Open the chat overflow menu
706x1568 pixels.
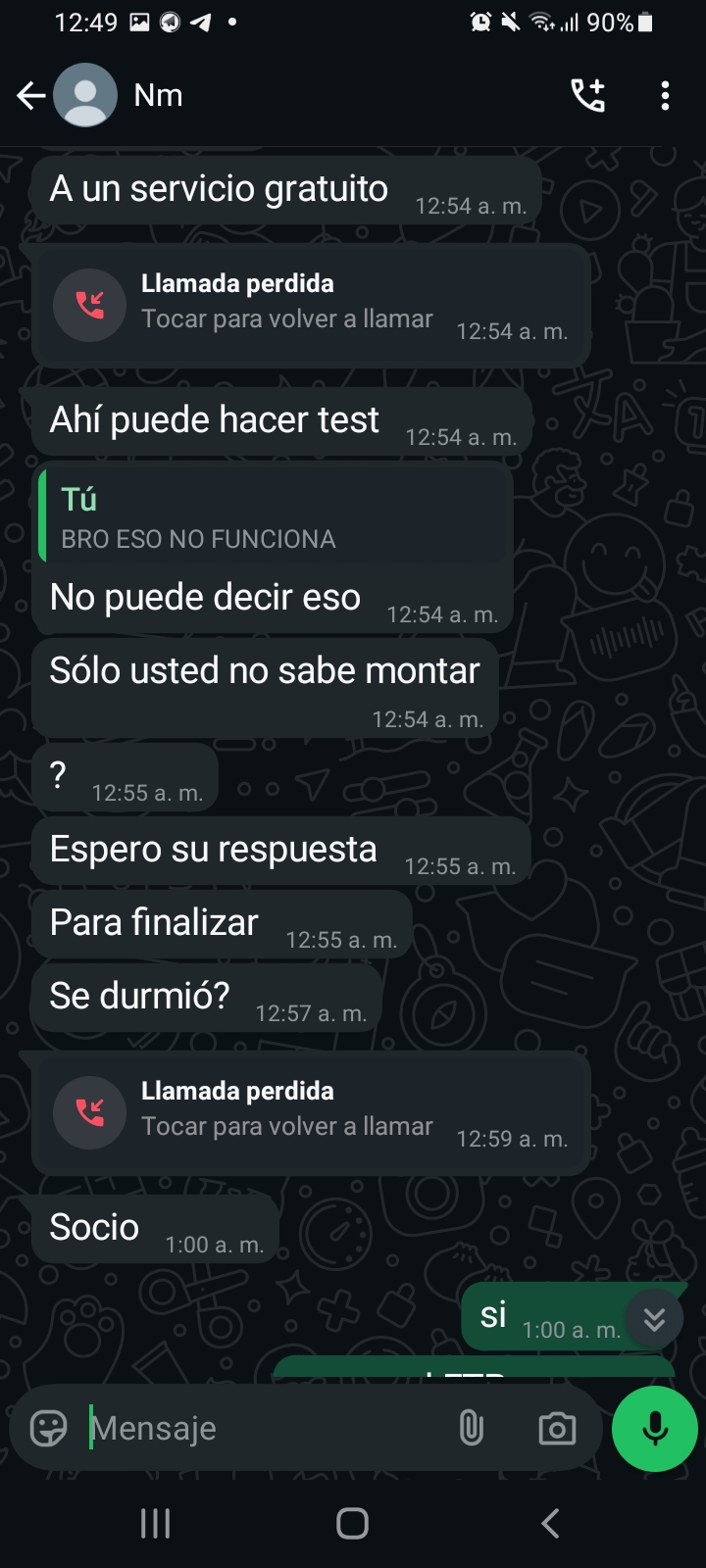coord(666,95)
